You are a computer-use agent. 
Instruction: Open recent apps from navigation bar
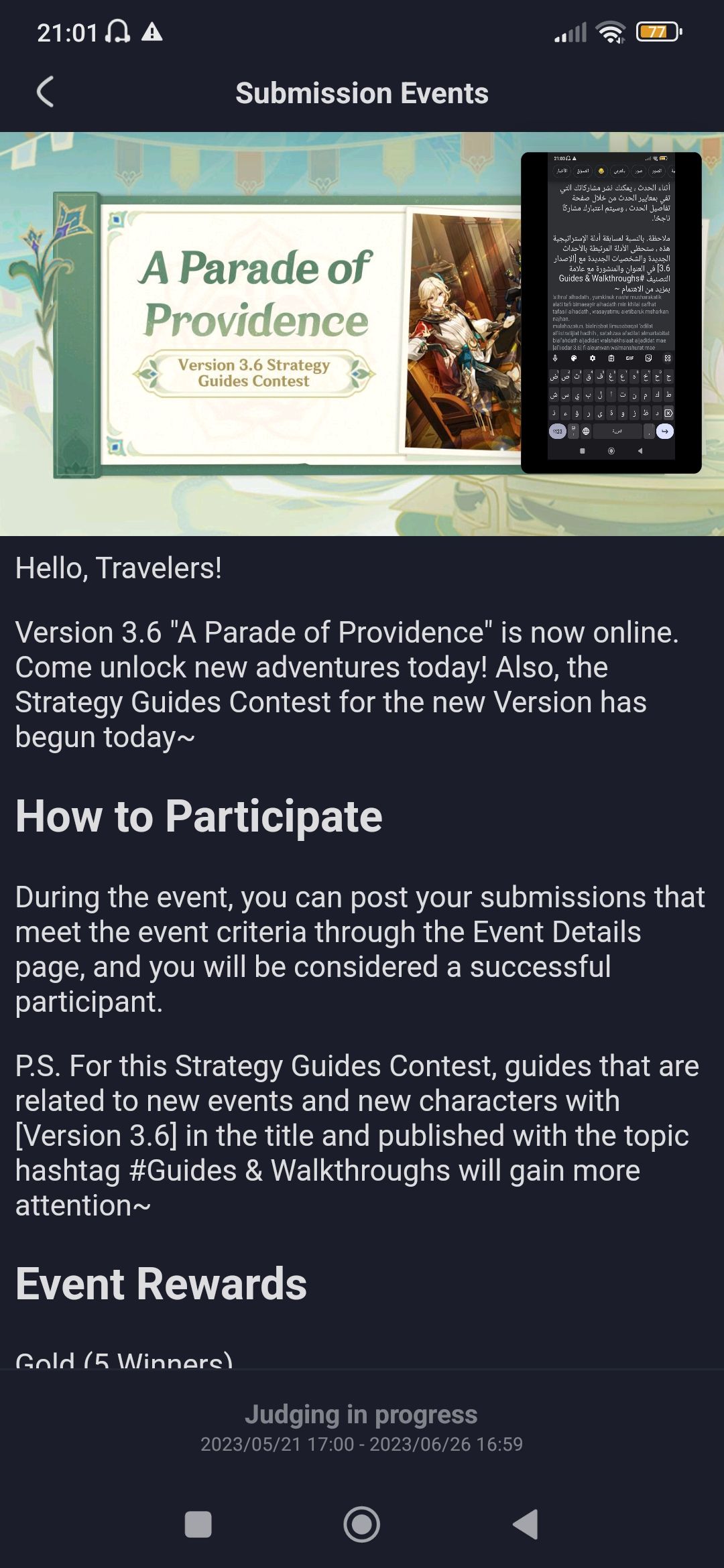(198, 1524)
